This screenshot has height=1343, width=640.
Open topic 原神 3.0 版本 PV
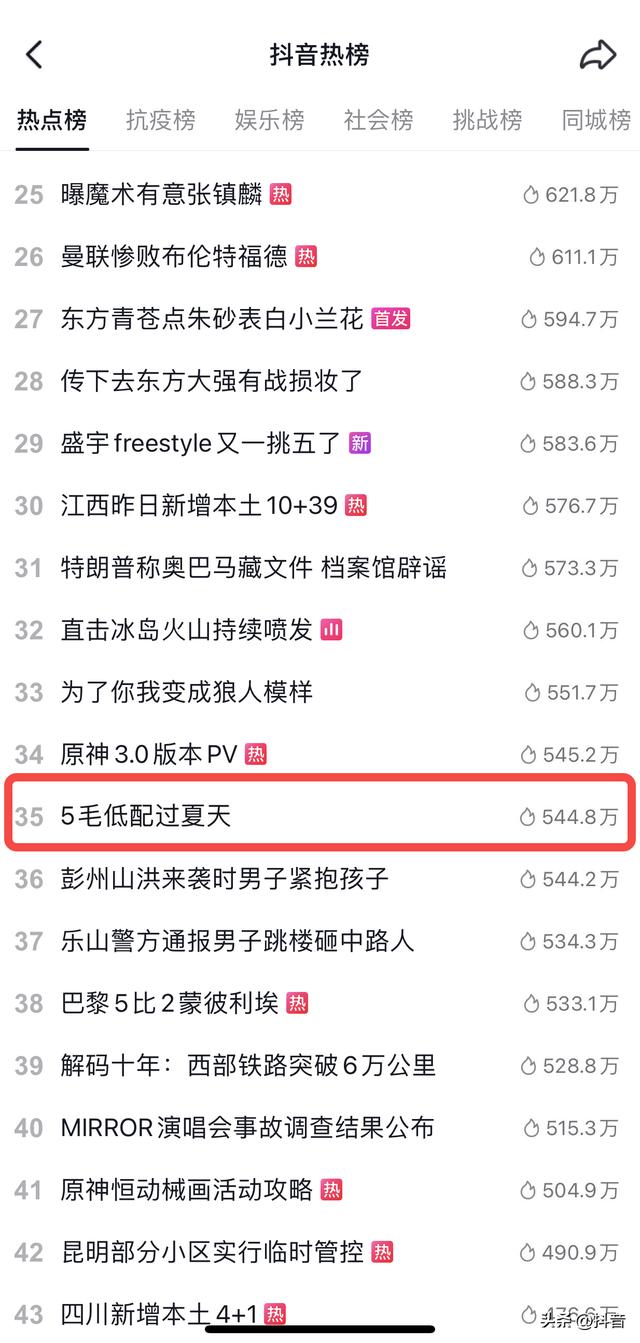320,754
